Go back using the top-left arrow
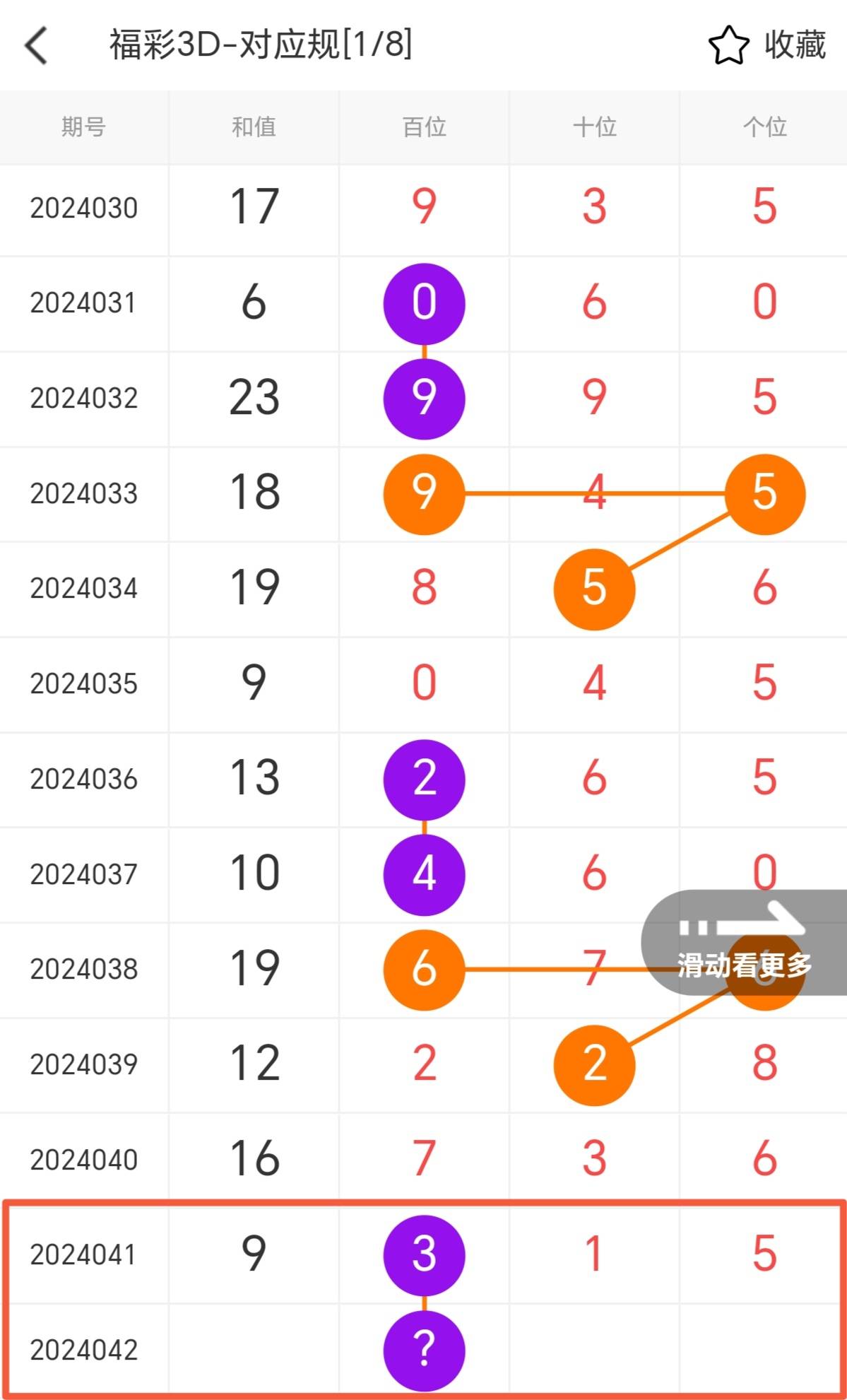 click(x=36, y=45)
